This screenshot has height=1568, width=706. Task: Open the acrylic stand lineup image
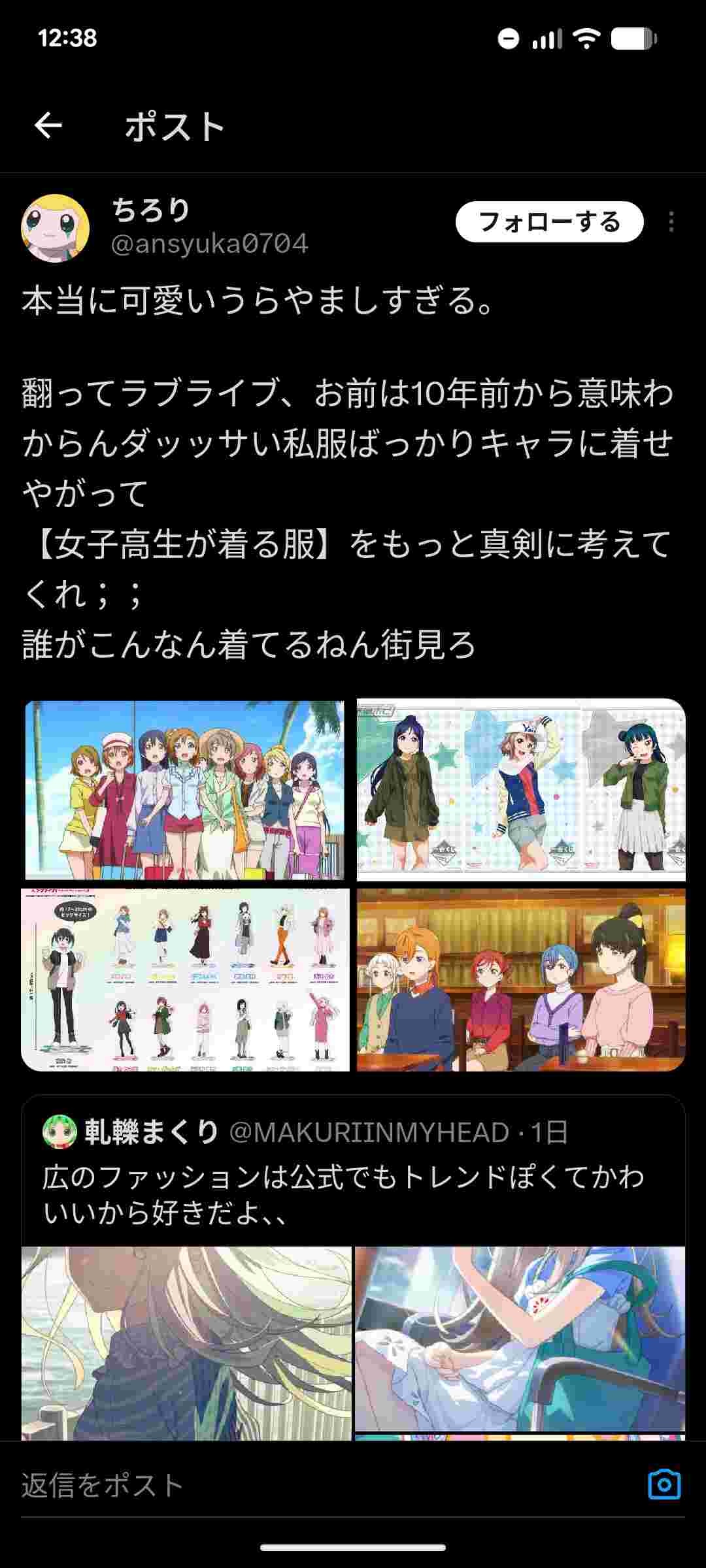pos(185,979)
